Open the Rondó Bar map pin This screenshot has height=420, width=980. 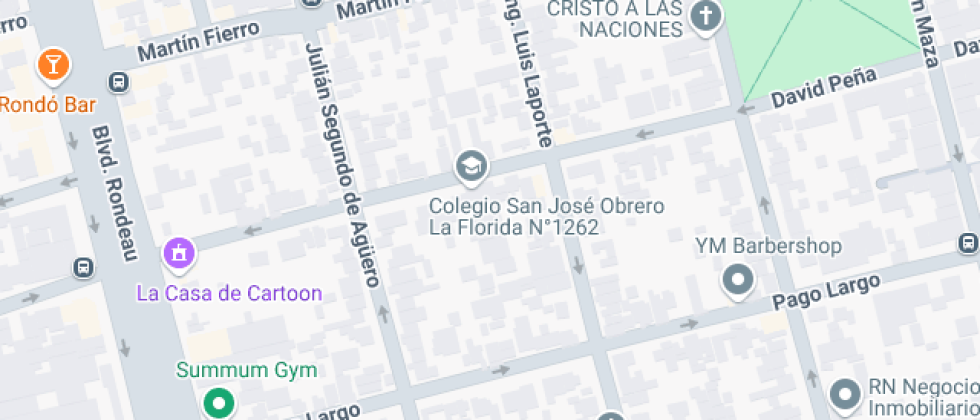point(53,66)
